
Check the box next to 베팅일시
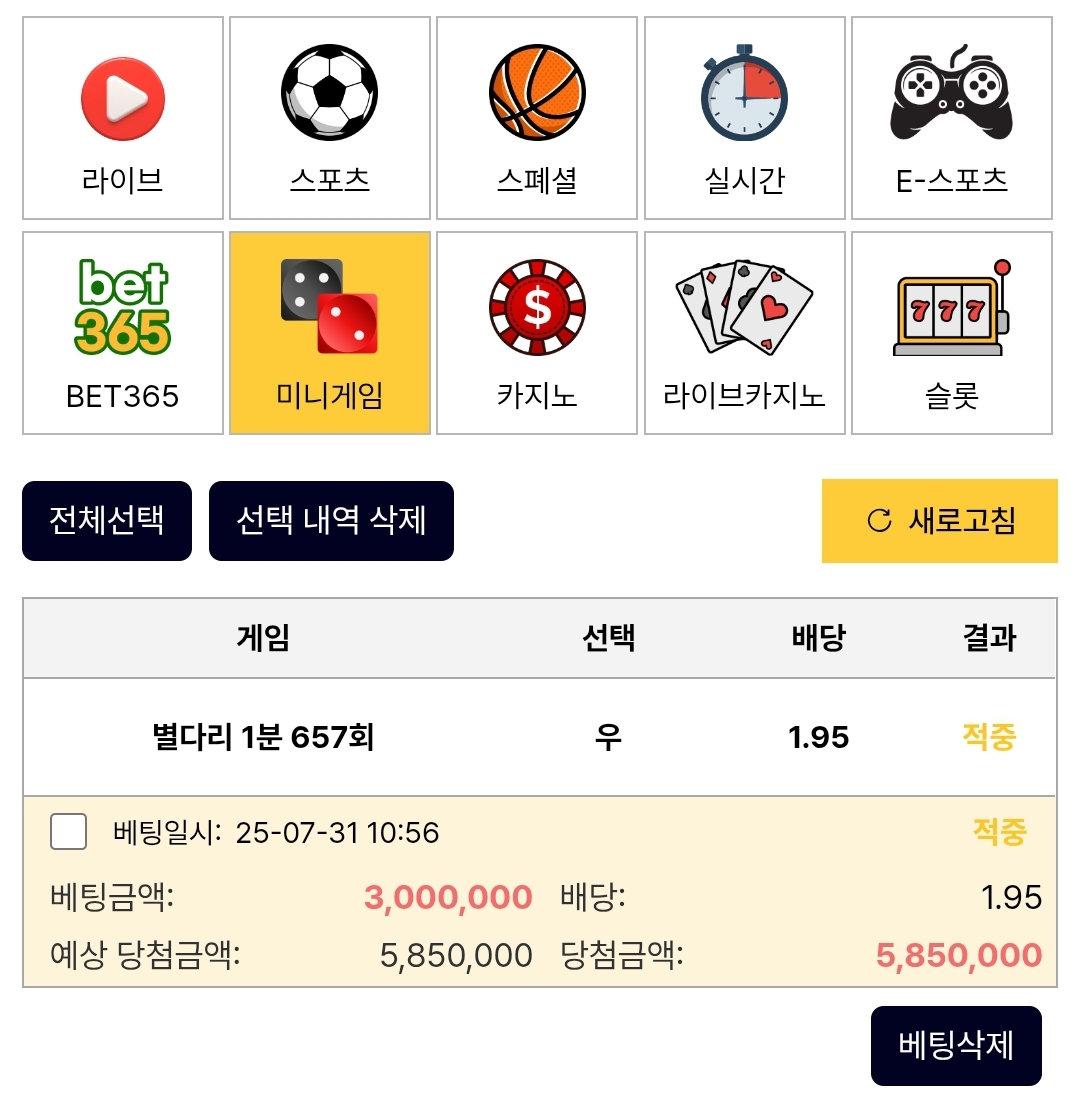click(x=68, y=832)
